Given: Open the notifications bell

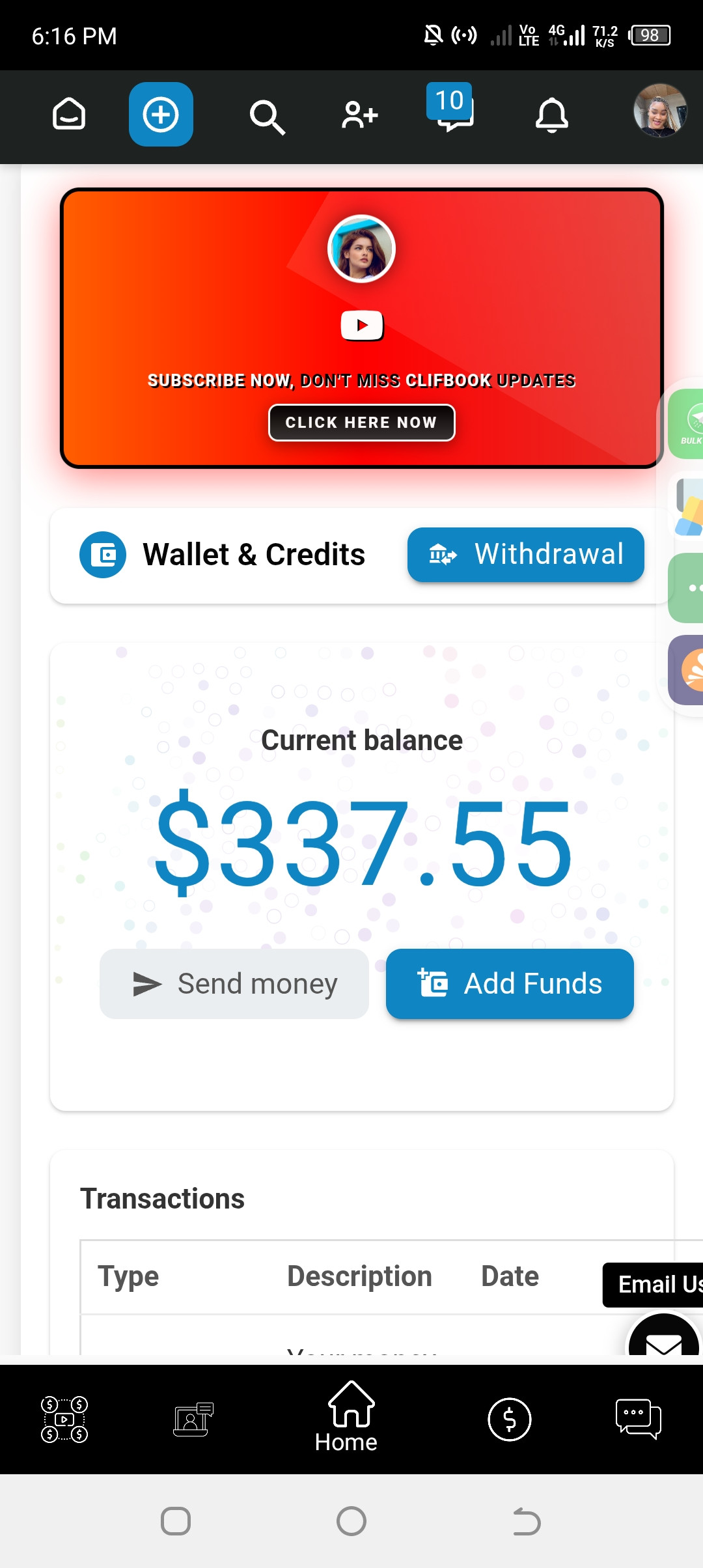Looking at the screenshot, I should pos(551,116).
